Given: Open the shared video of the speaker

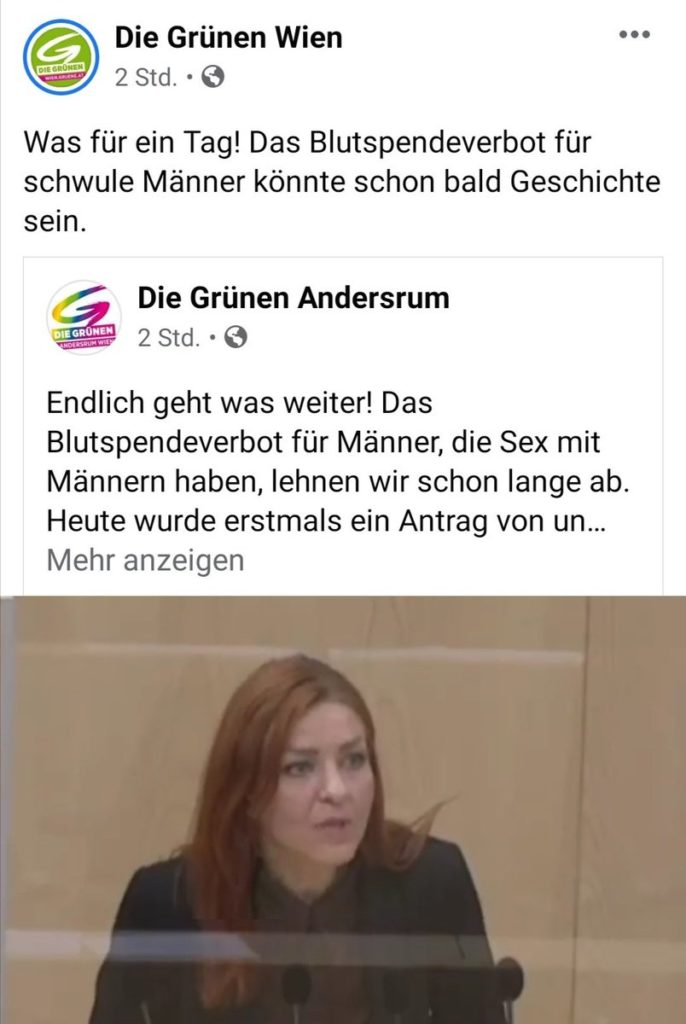Looking at the screenshot, I should coord(343,810).
